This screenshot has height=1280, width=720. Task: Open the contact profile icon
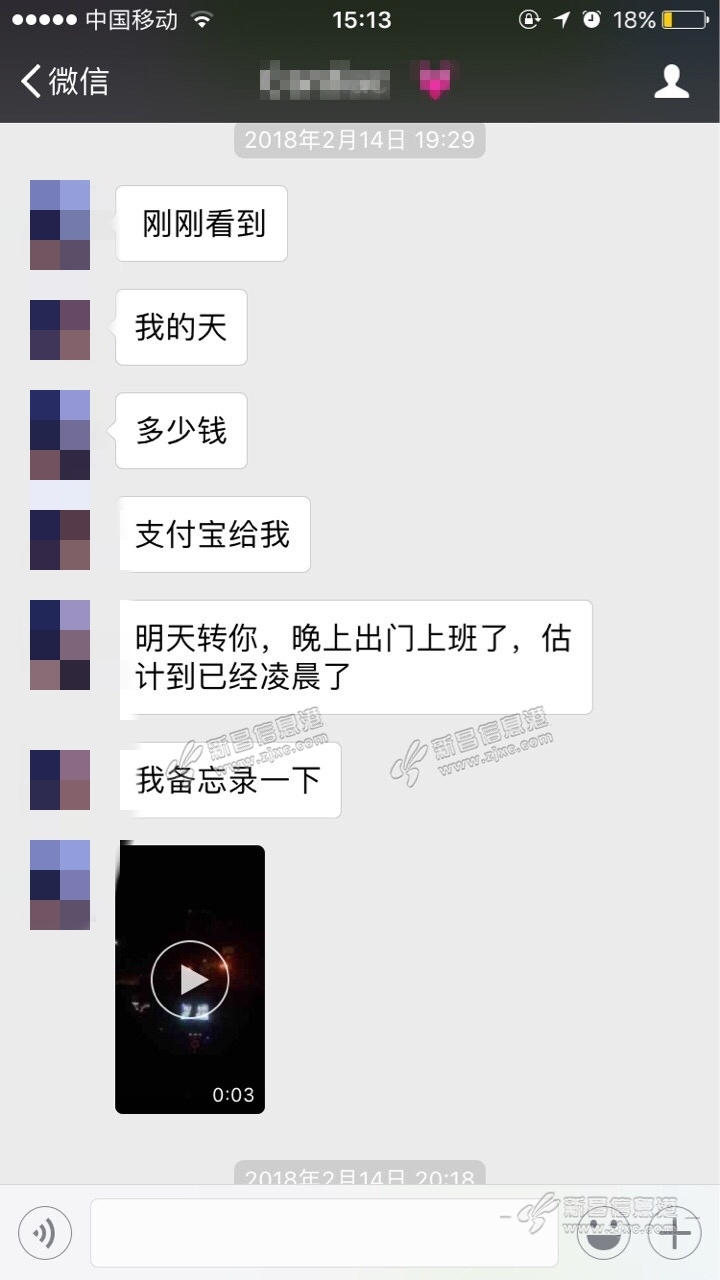[x=672, y=81]
